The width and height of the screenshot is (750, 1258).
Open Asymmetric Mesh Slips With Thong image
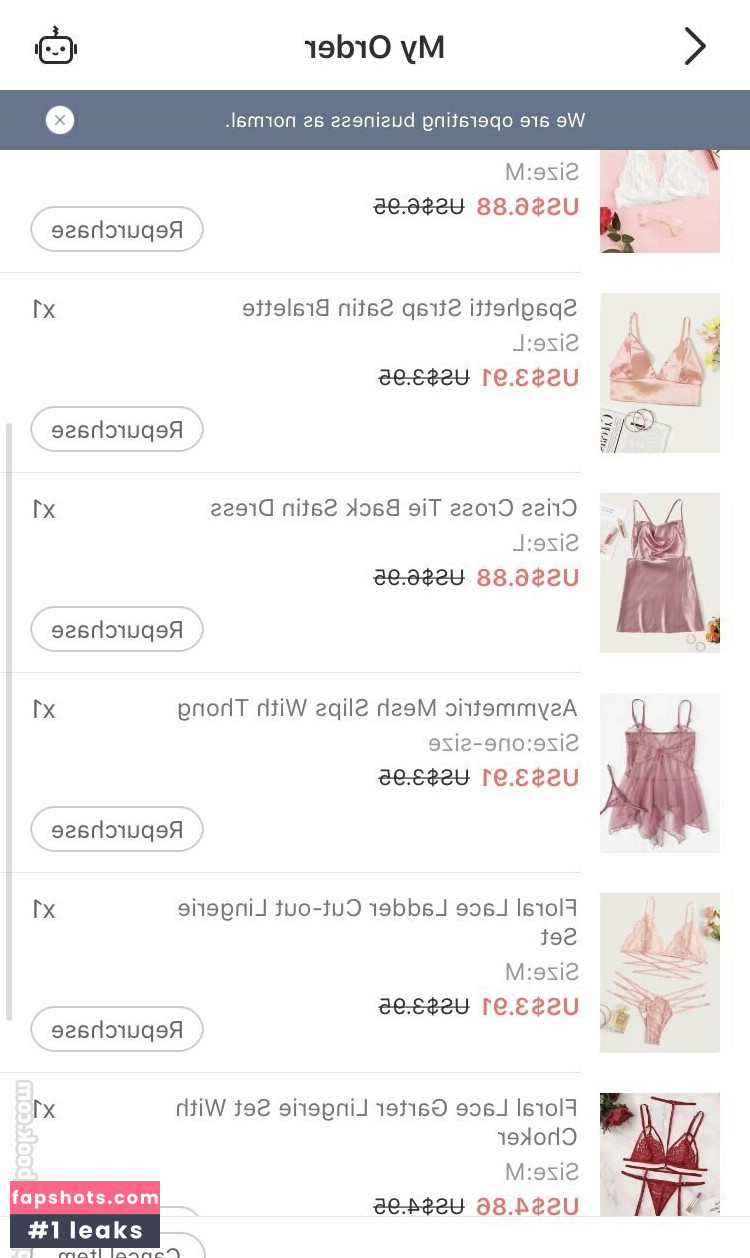[659, 773]
